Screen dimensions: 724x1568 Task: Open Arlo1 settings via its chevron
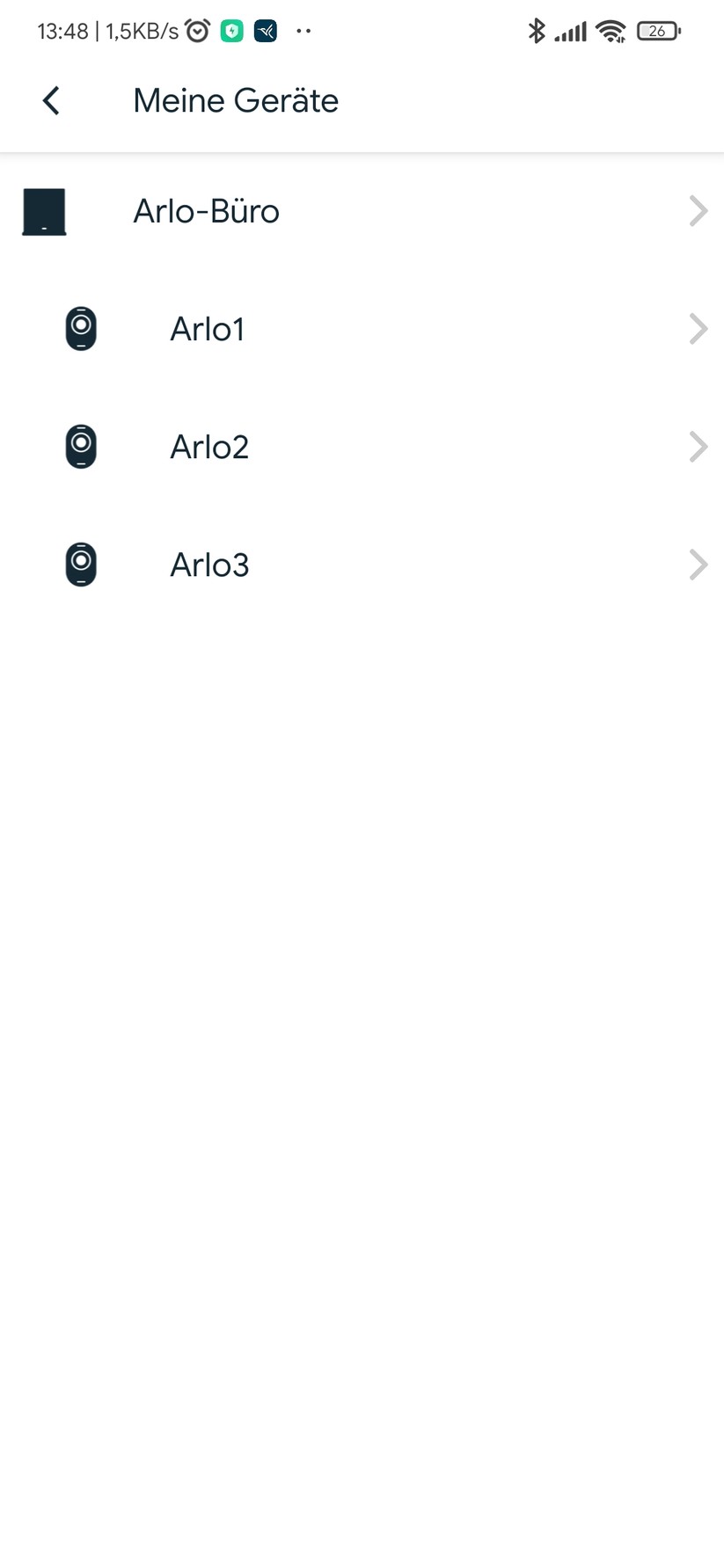coord(698,328)
